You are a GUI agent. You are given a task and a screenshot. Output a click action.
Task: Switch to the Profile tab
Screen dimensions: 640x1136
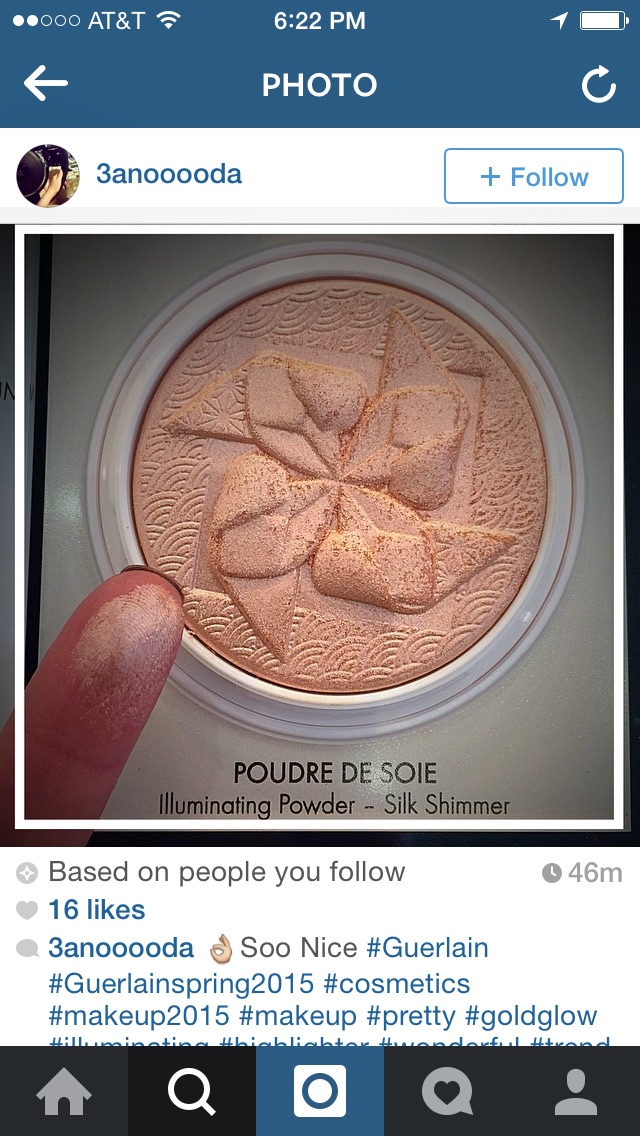click(x=575, y=1091)
